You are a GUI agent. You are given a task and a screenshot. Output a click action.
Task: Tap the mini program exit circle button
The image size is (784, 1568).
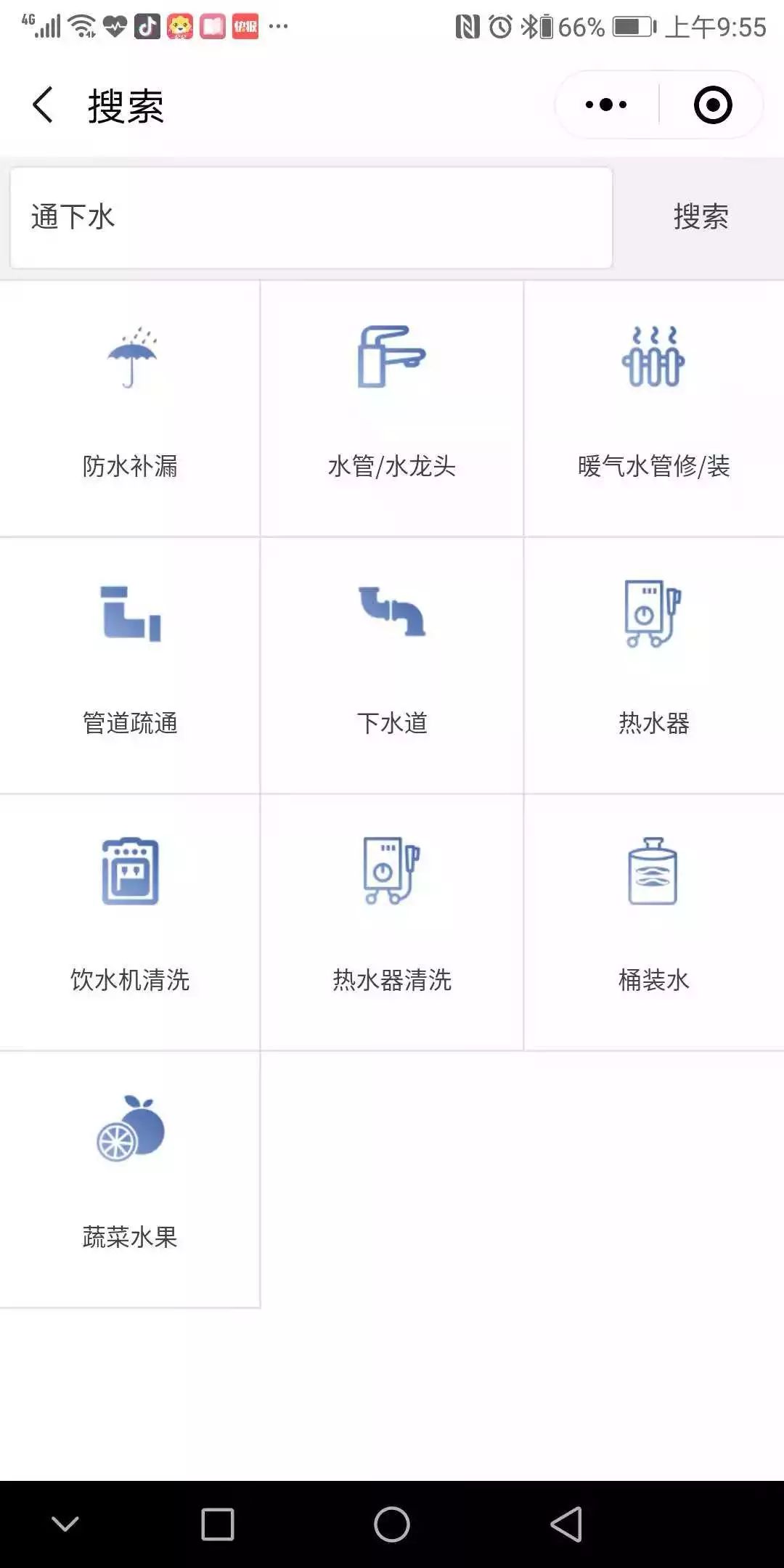[x=713, y=104]
